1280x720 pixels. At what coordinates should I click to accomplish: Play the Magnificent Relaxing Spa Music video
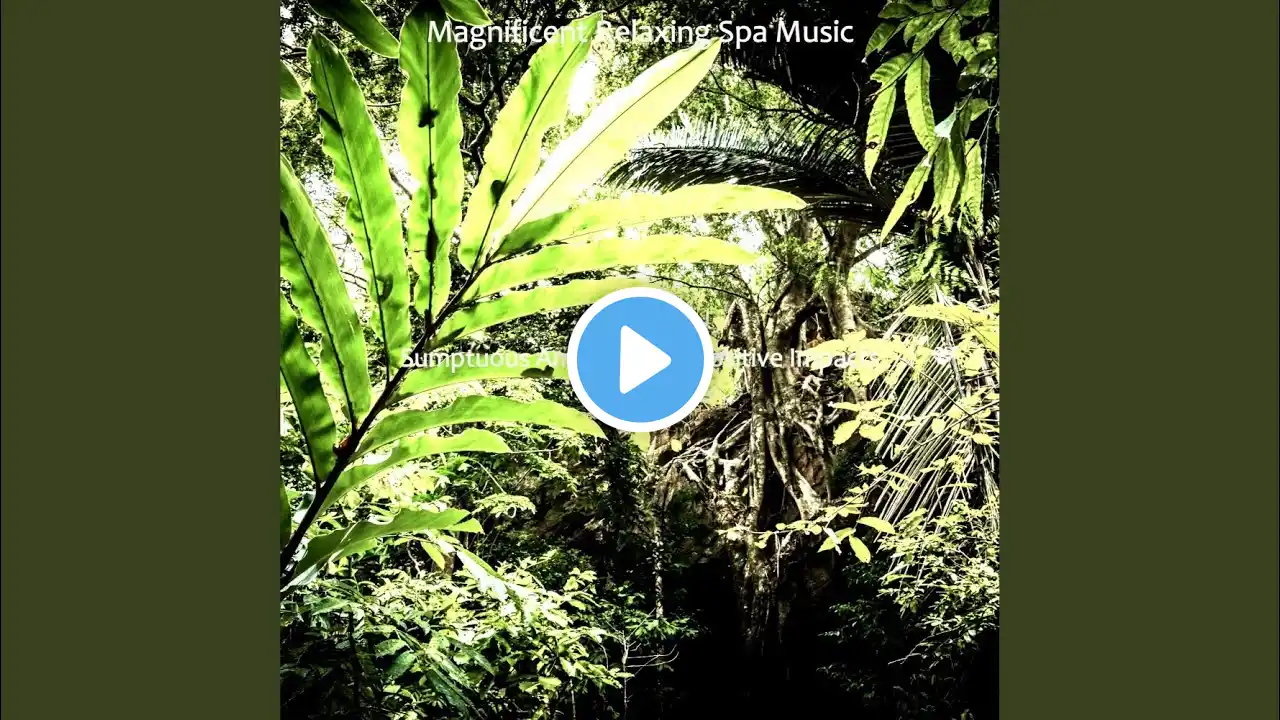(640, 360)
